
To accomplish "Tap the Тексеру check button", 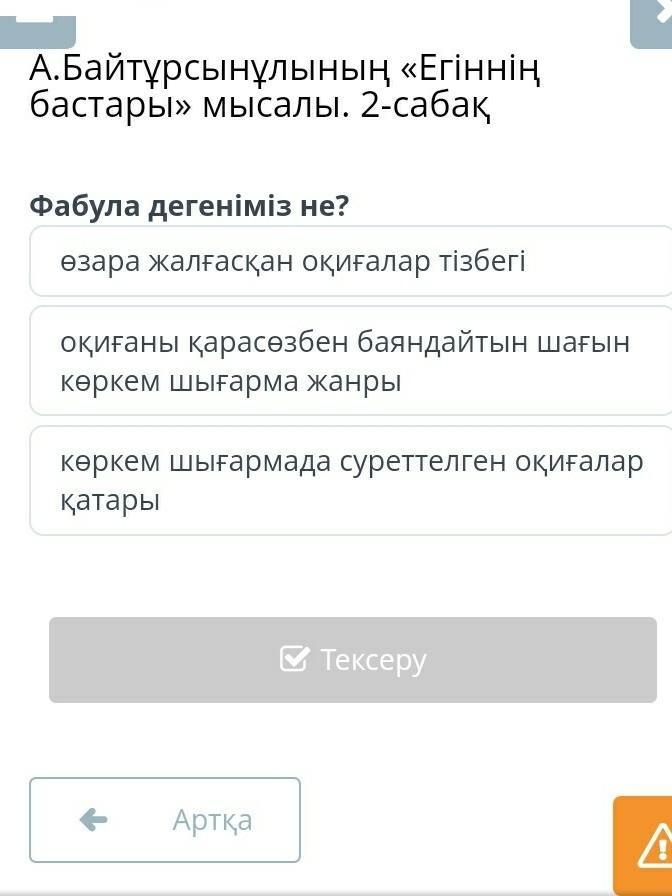I will click(353, 660).
